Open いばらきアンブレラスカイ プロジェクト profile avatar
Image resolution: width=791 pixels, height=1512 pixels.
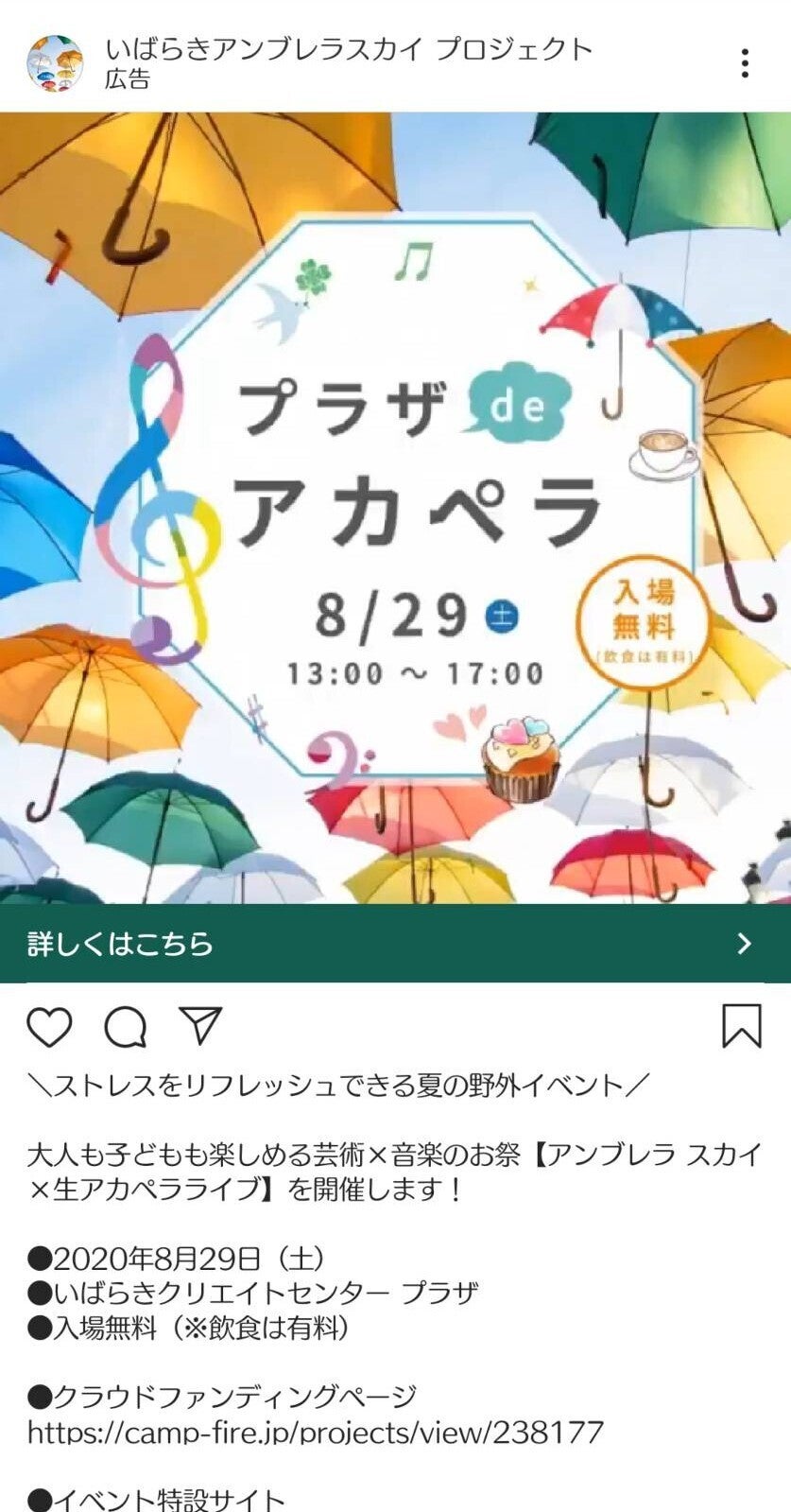pyautogui.click(x=55, y=63)
